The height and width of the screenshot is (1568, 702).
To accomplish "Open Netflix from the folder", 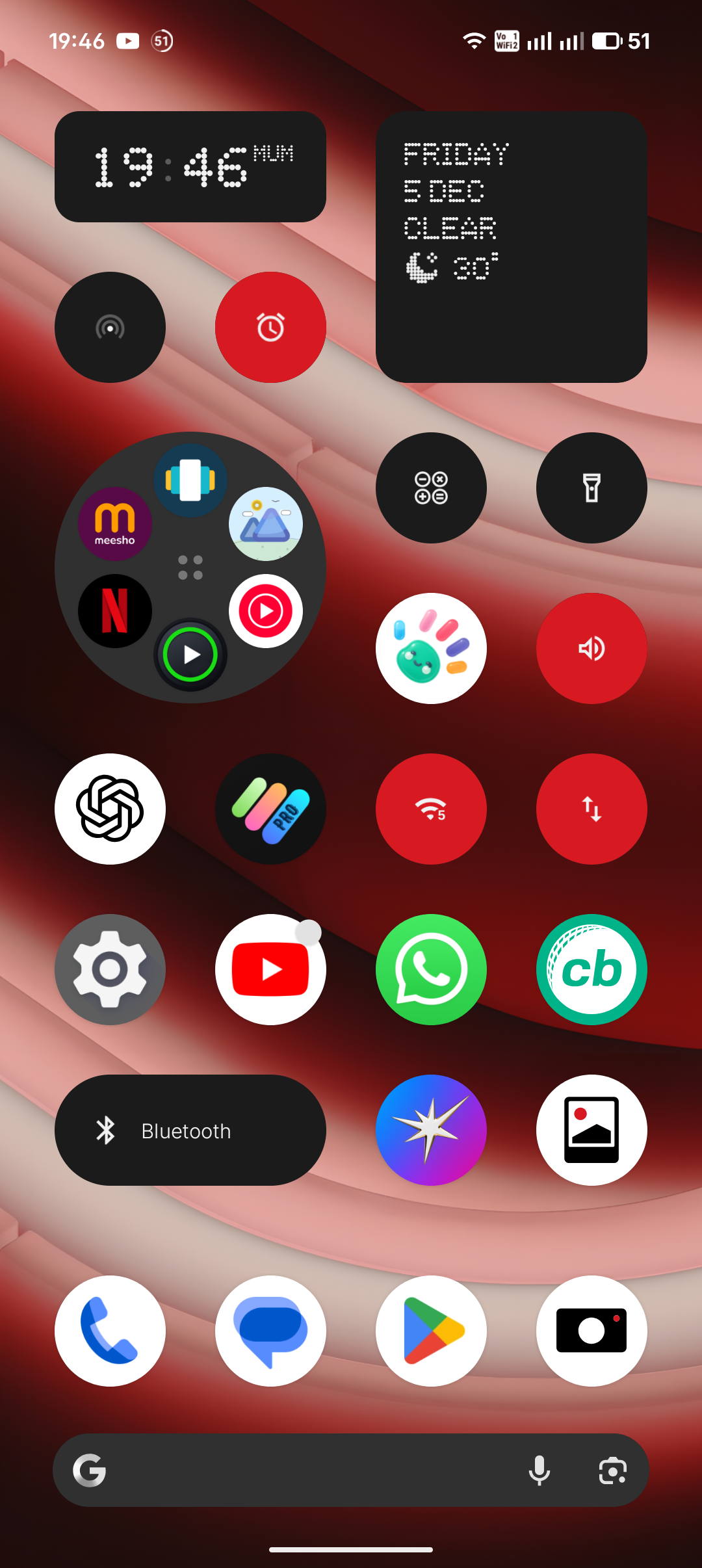I will pos(115,611).
